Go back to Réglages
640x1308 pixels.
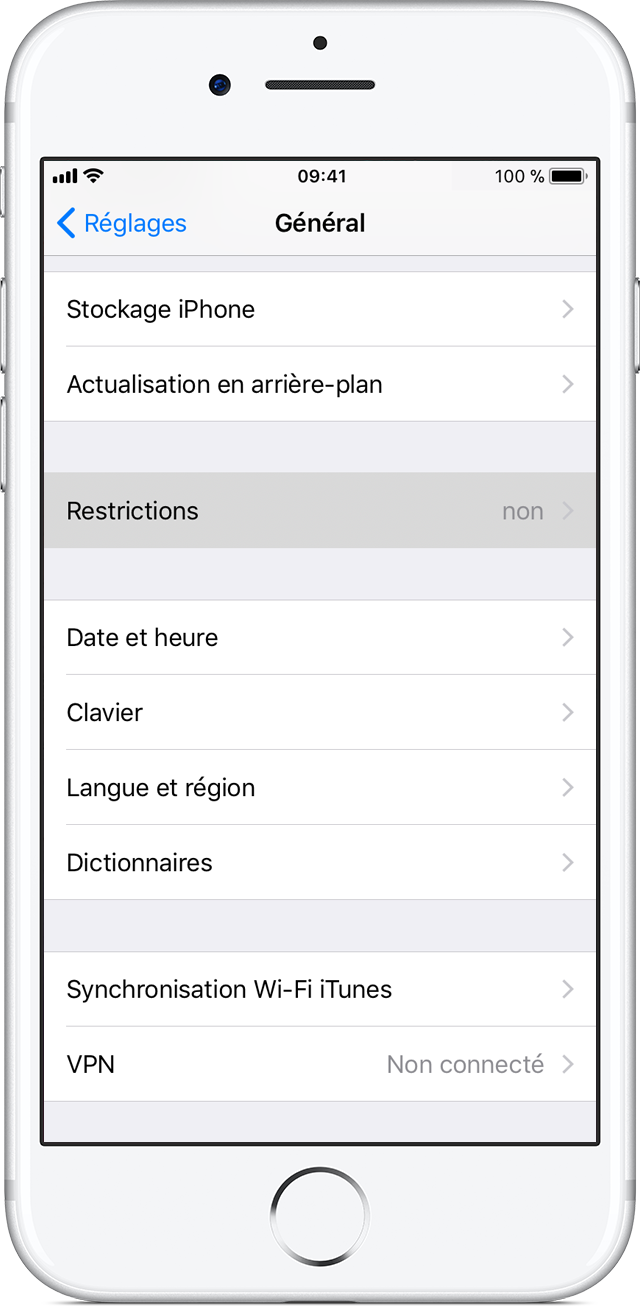click(x=122, y=223)
